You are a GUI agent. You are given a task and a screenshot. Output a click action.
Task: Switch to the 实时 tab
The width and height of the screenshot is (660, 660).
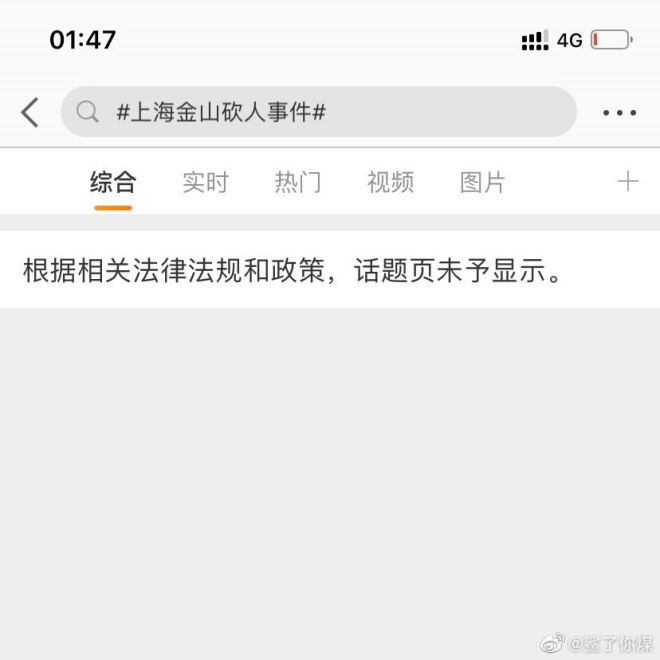pos(205,182)
